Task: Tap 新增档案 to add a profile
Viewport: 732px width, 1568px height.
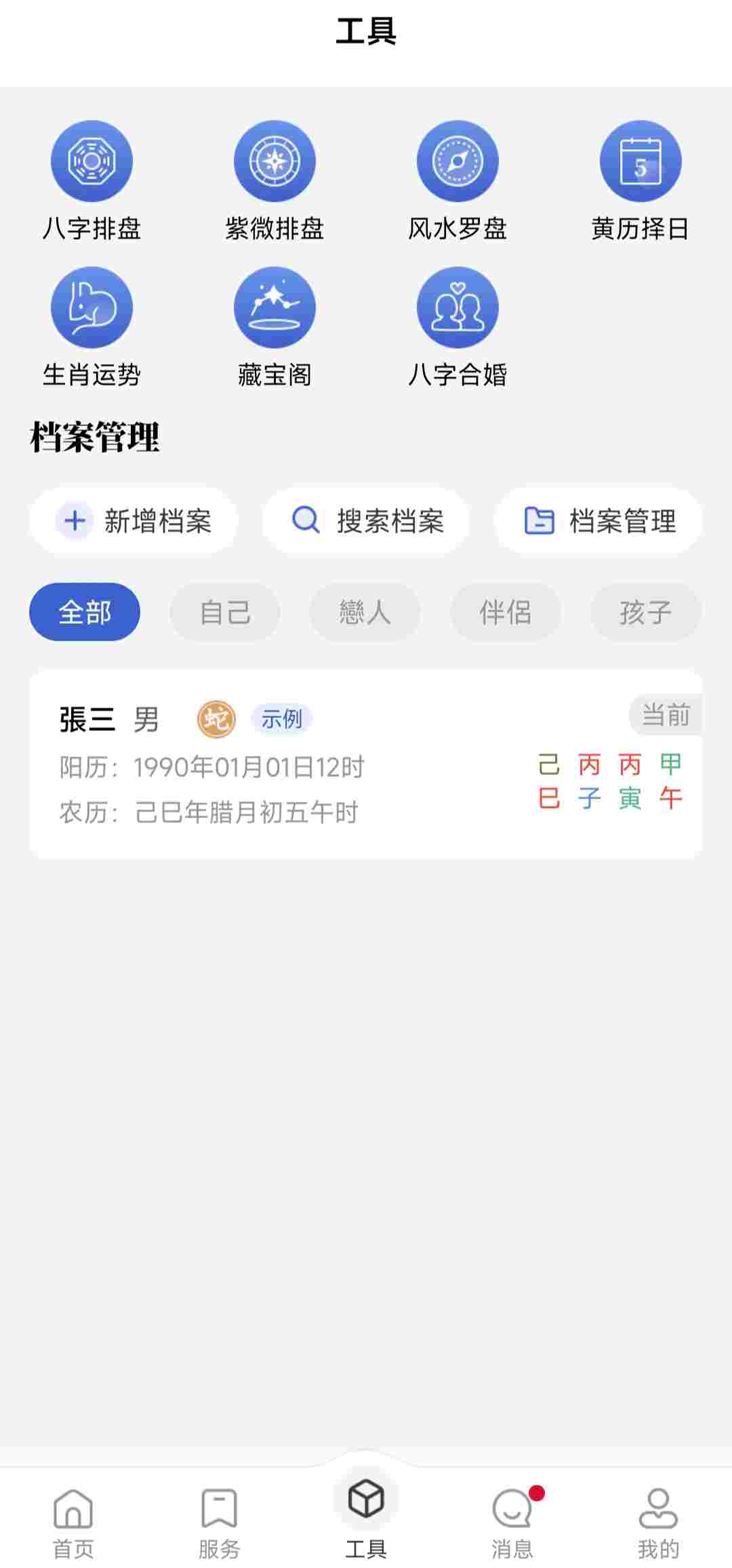Action: [x=134, y=521]
